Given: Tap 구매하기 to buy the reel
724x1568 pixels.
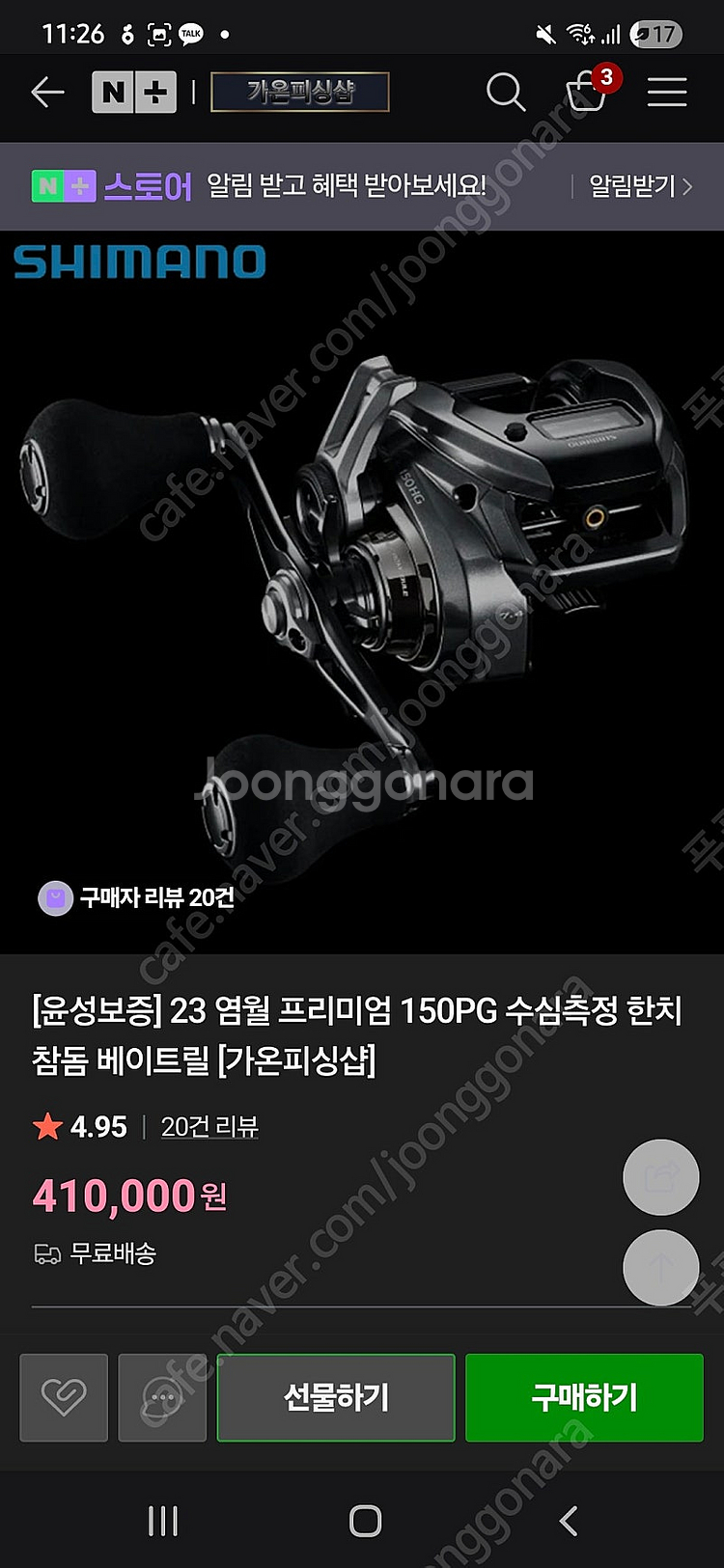Looking at the screenshot, I should (x=584, y=1397).
